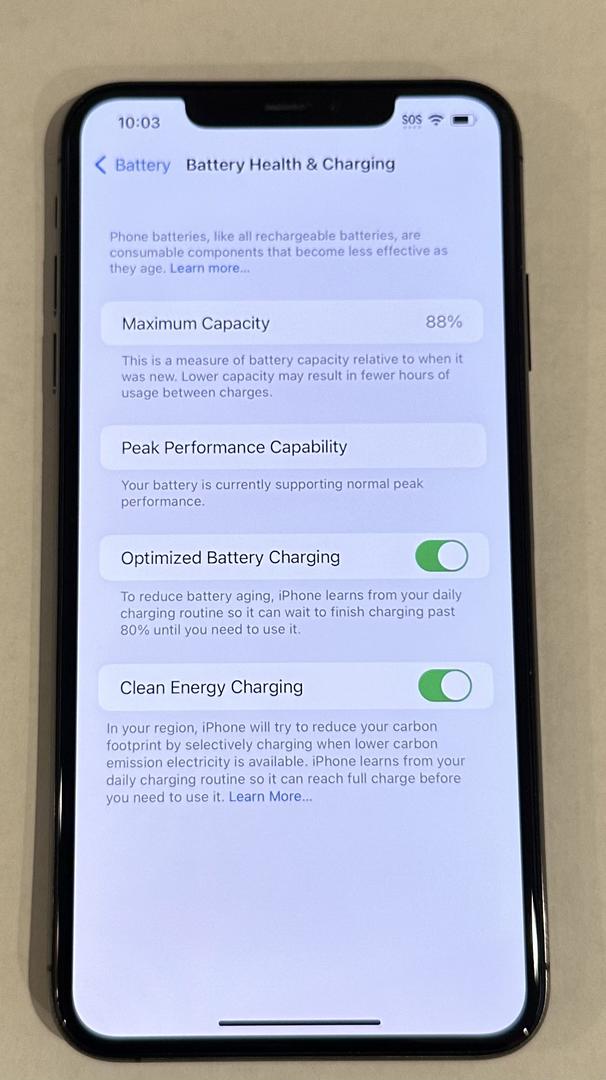This screenshot has height=1080, width=606.
Task: Go back to Battery settings
Action: pyautogui.click(x=132, y=165)
